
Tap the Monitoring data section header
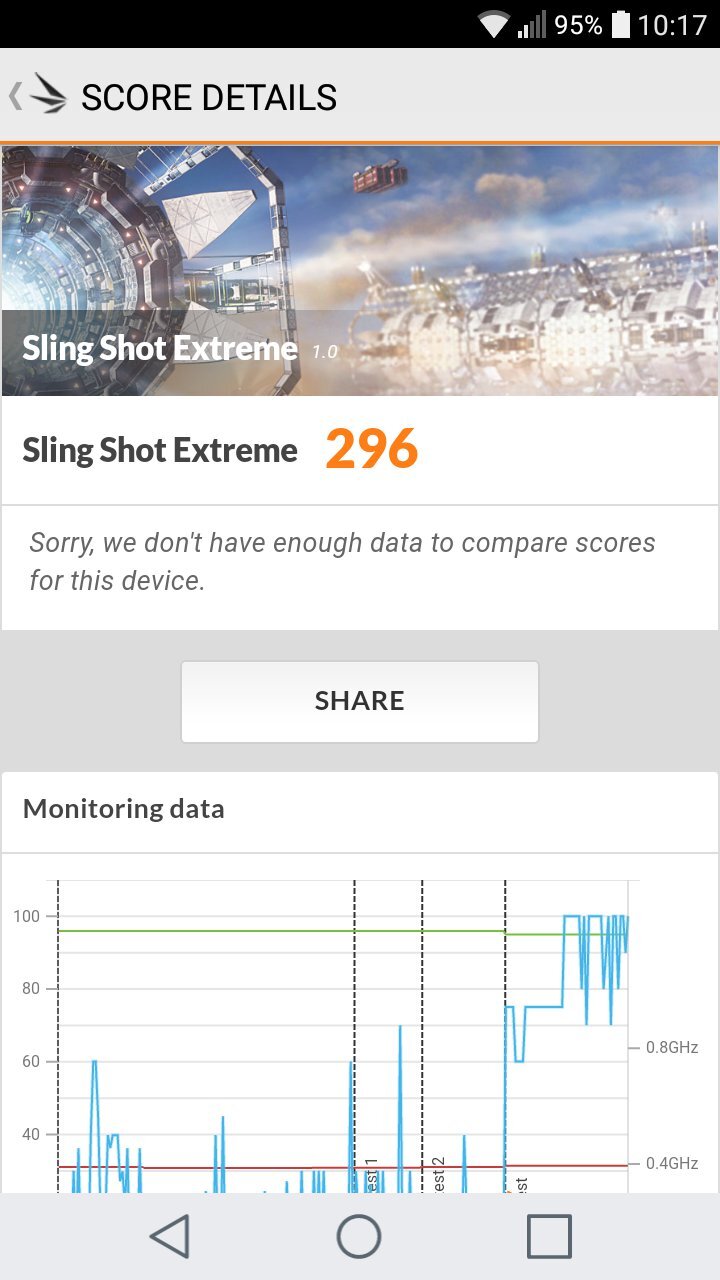[123, 808]
